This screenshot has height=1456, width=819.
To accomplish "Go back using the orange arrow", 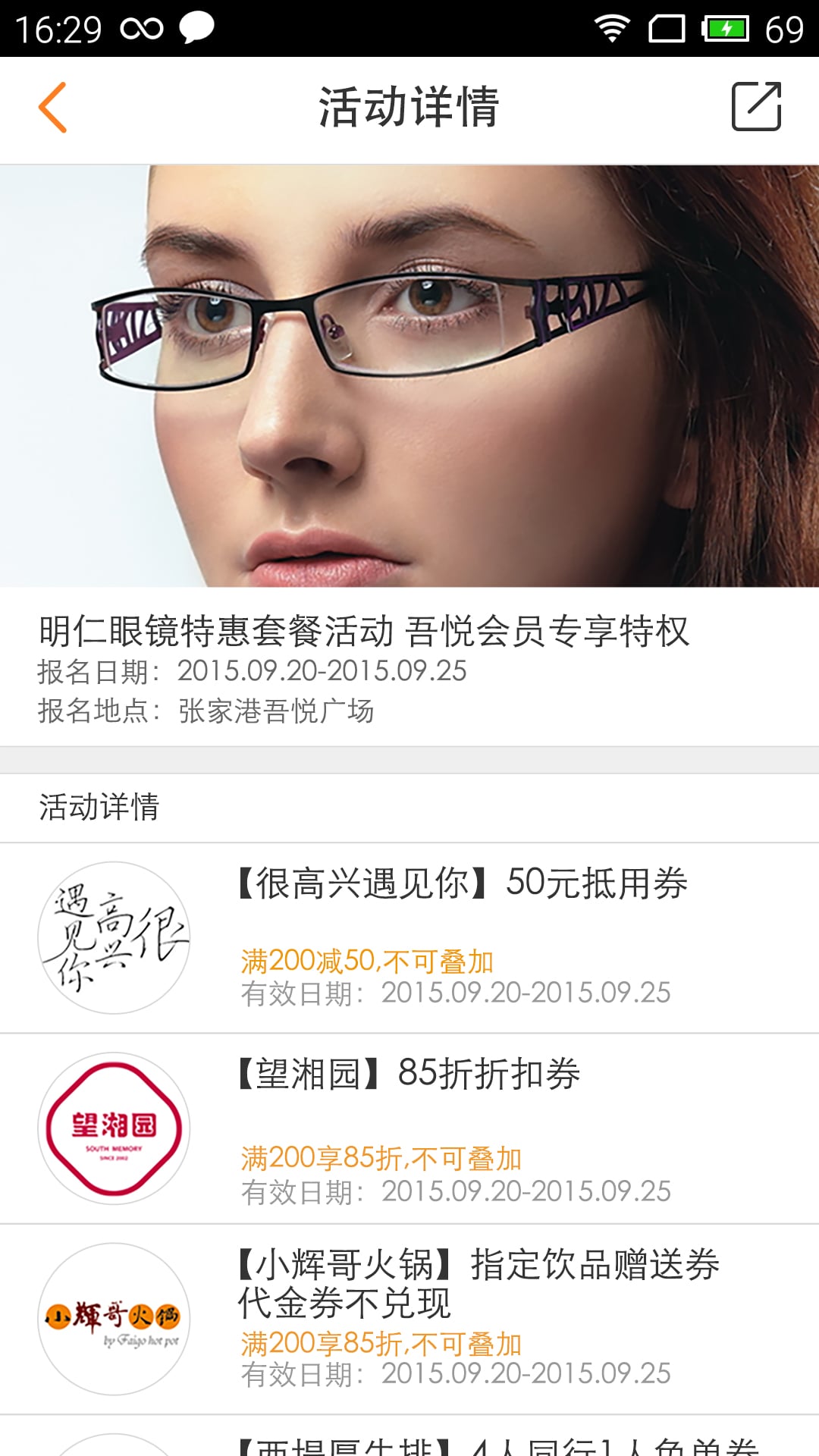I will pyautogui.click(x=53, y=107).
